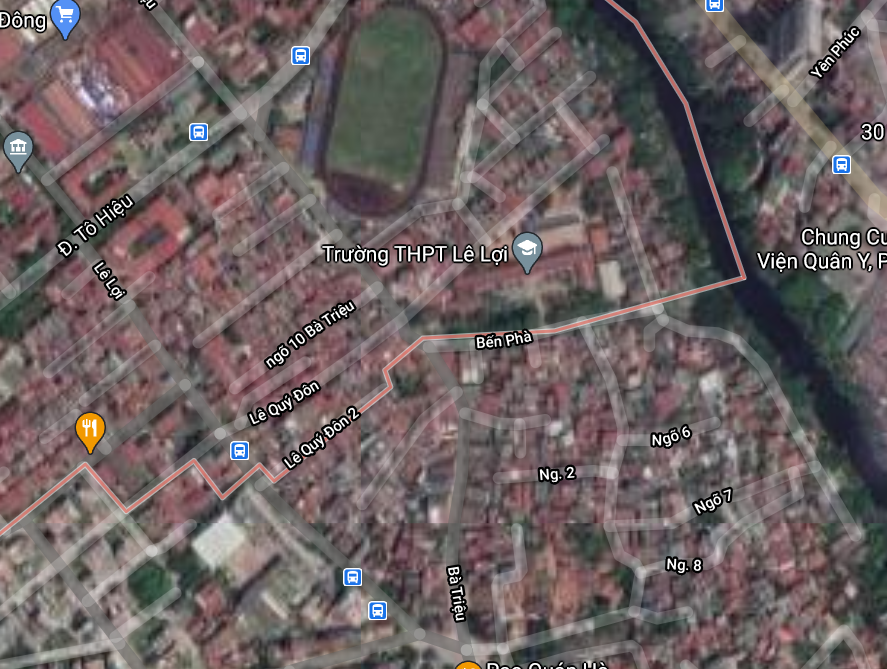Tap the bus stop beside Lê Quý Đôn street
The image size is (887, 669).
[240, 450]
